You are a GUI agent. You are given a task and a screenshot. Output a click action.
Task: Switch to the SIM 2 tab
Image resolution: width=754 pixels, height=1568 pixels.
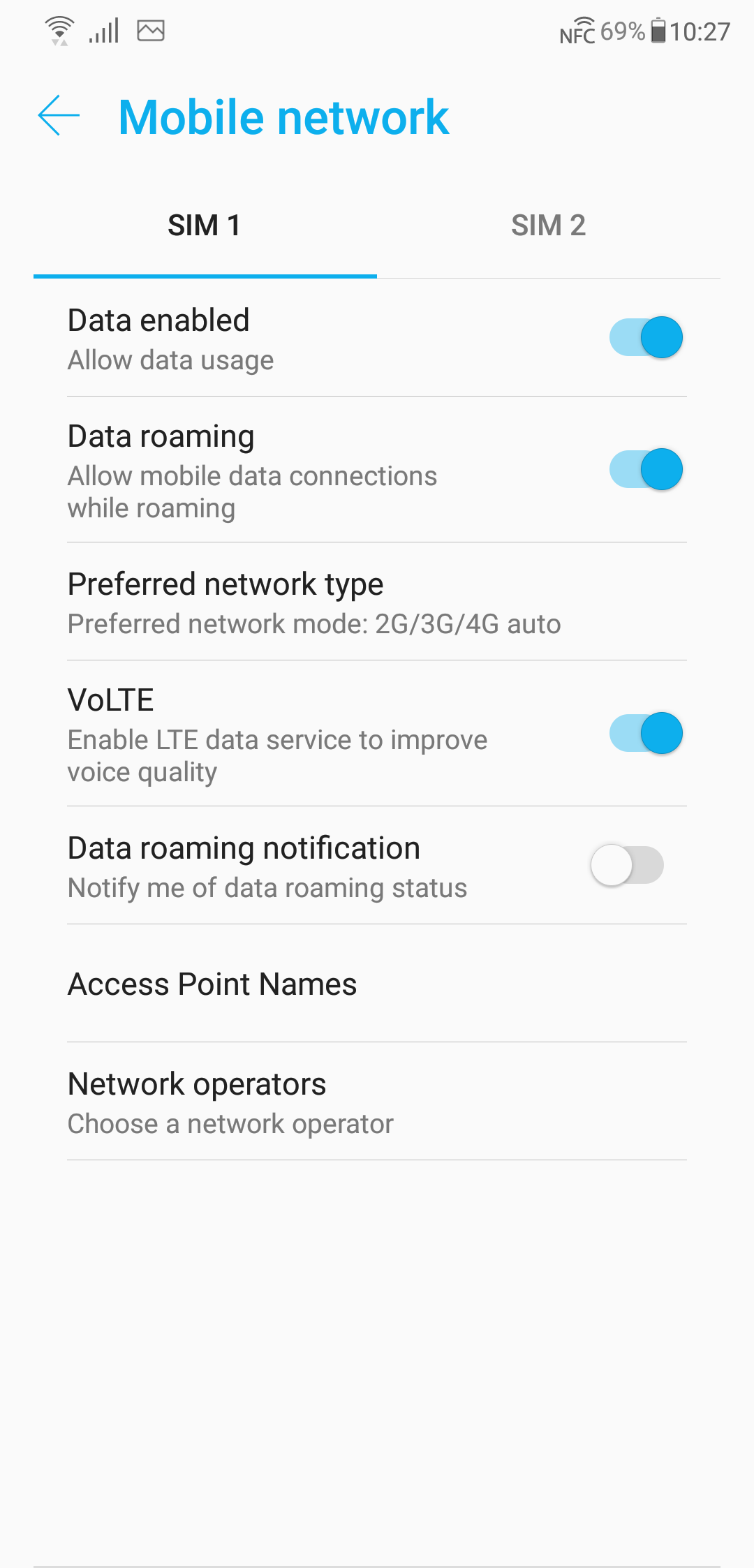pos(549,225)
